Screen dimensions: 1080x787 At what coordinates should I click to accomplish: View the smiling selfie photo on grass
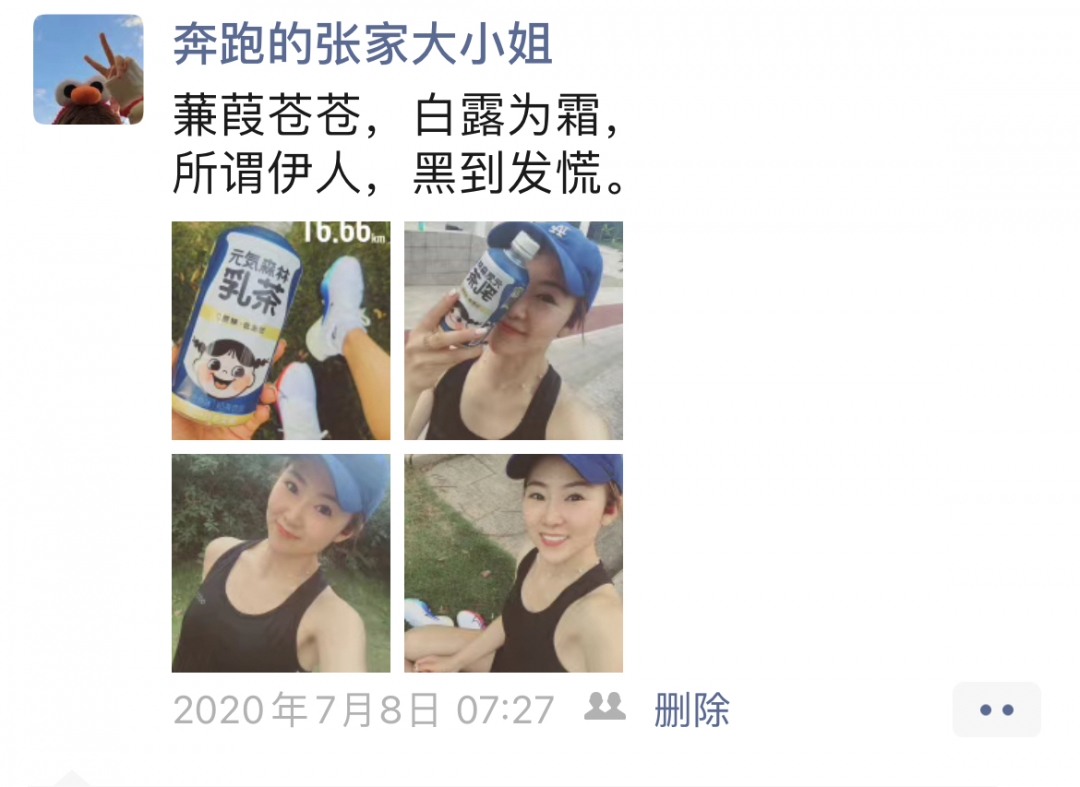[x=513, y=563]
